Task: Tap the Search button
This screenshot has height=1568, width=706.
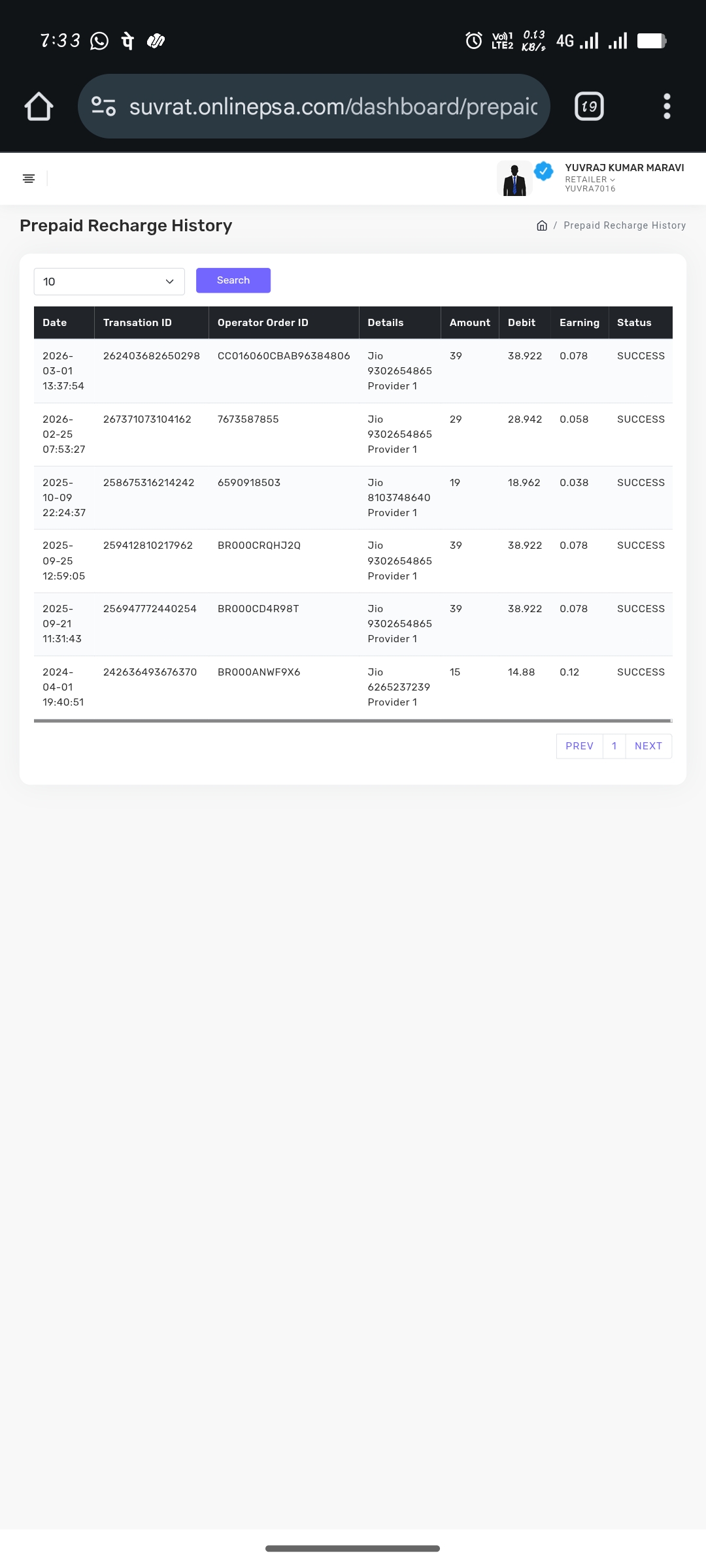Action: [x=233, y=280]
